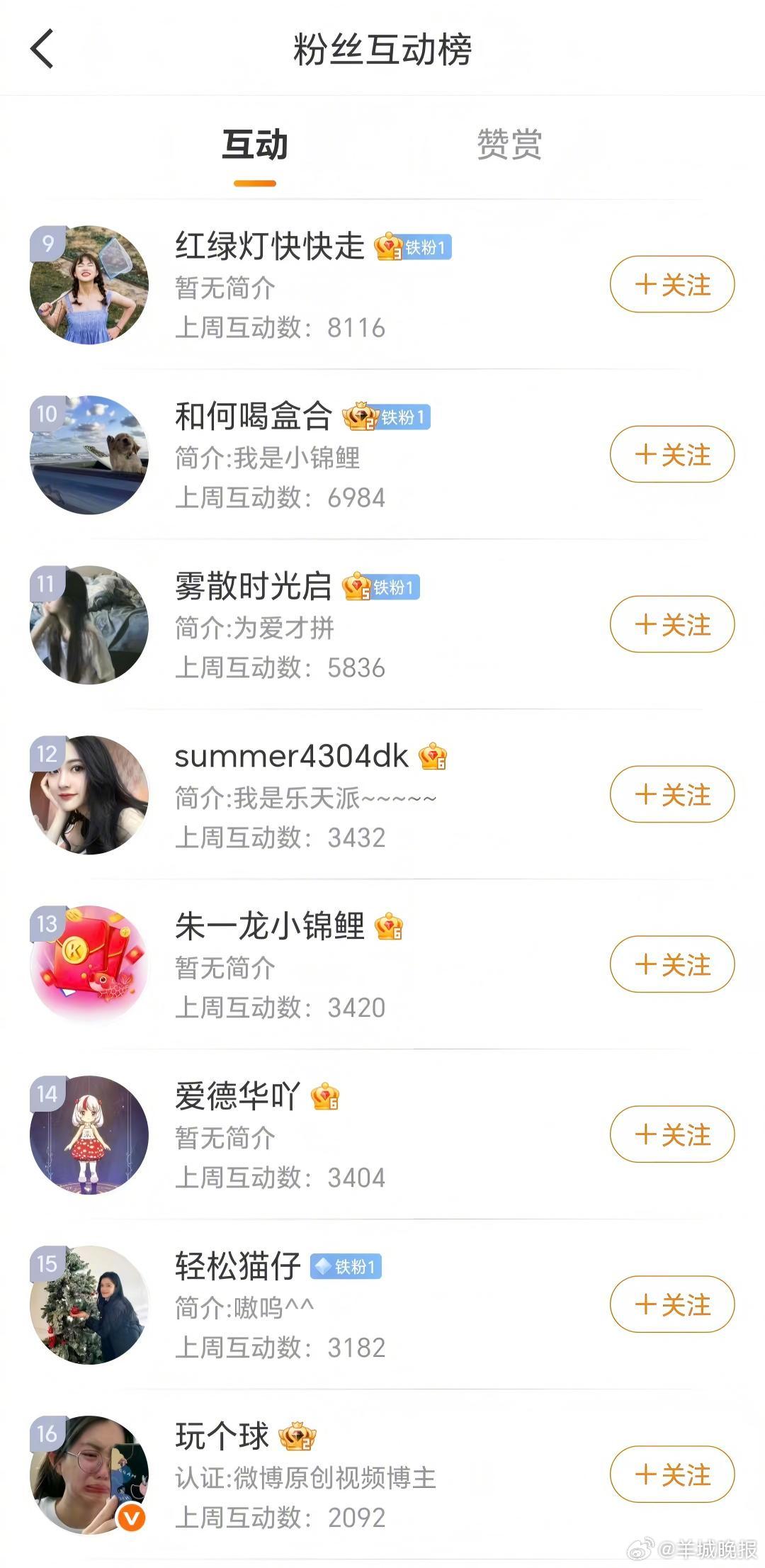
Task: Follow 红绿灯快快走
Action: 671,285
